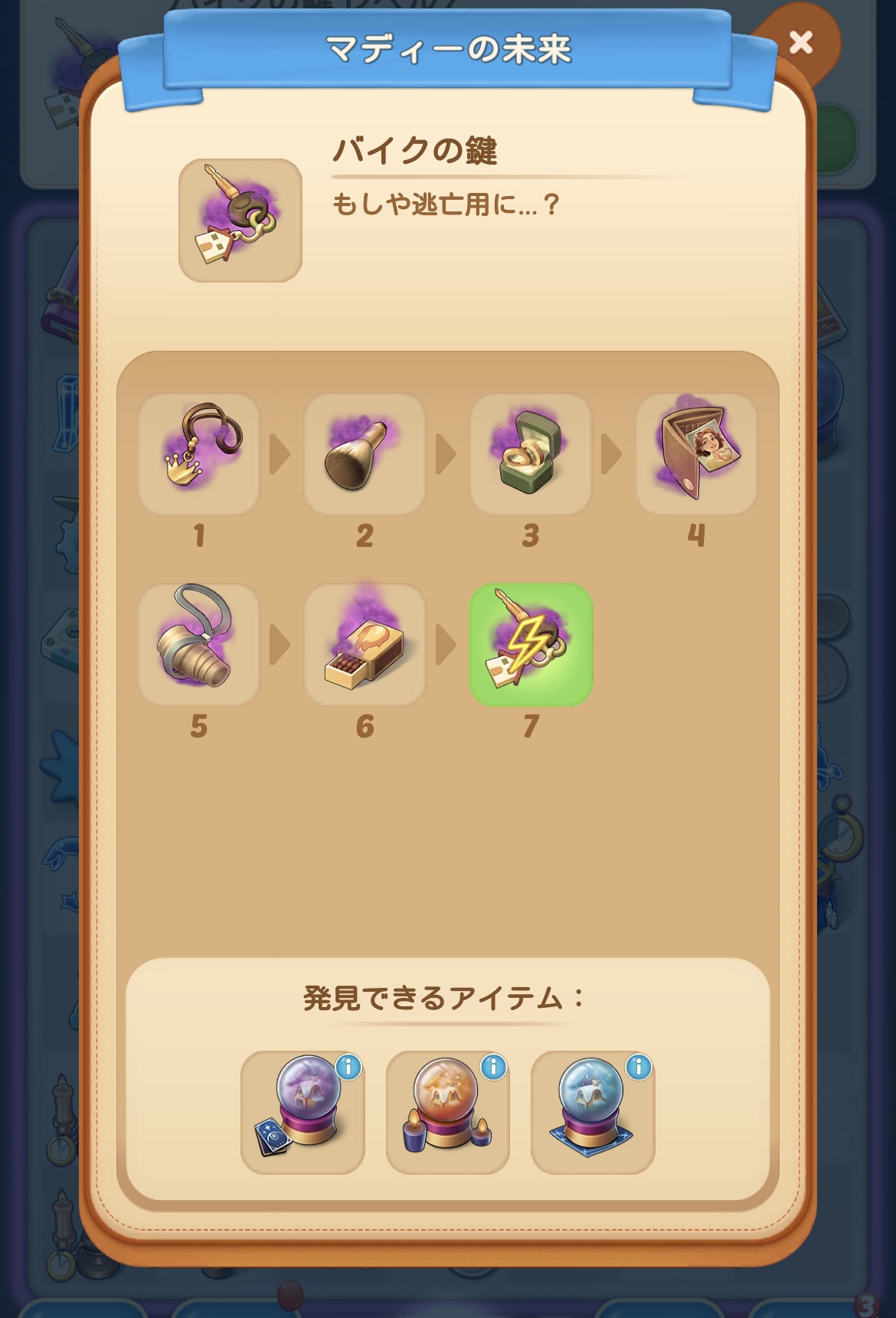The height and width of the screenshot is (1318, 896).
Task: Show info for crystal ball with tarot cards
Action: (x=348, y=1066)
